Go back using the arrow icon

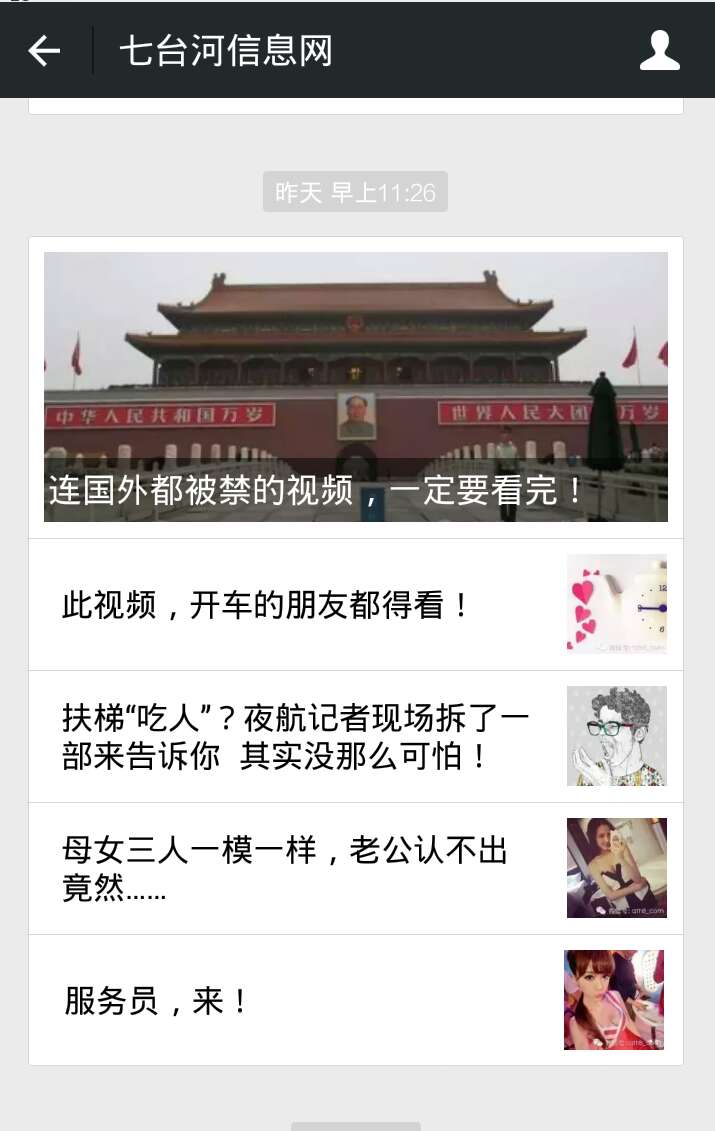(44, 51)
